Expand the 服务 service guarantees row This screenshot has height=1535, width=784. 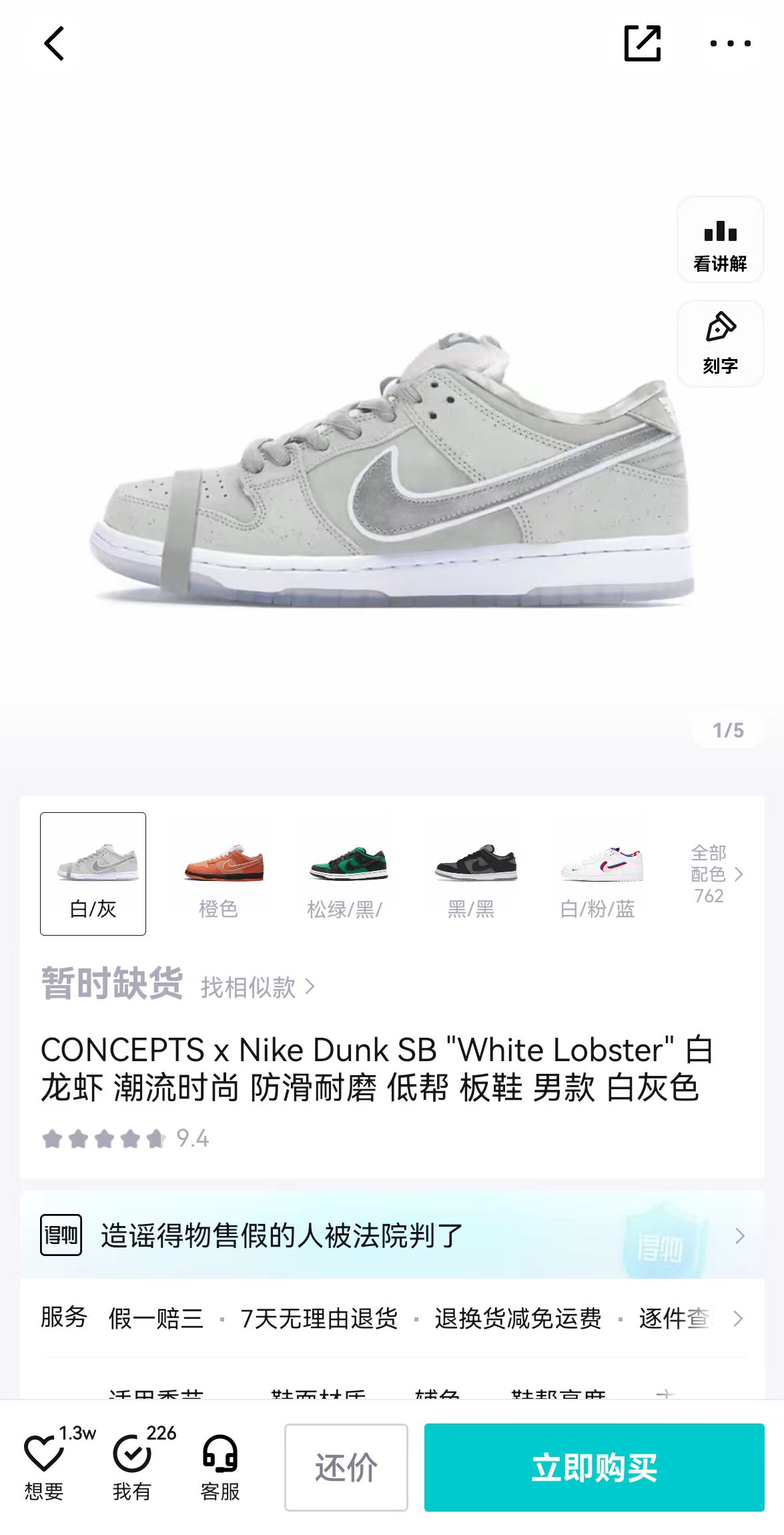392,1318
